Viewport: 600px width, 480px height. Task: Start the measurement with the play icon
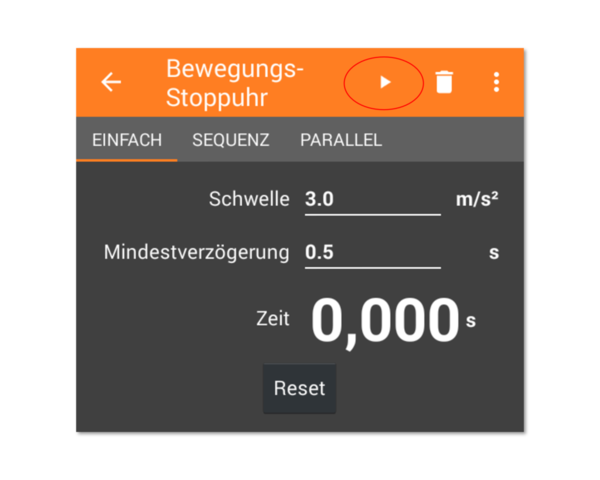tap(385, 83)
